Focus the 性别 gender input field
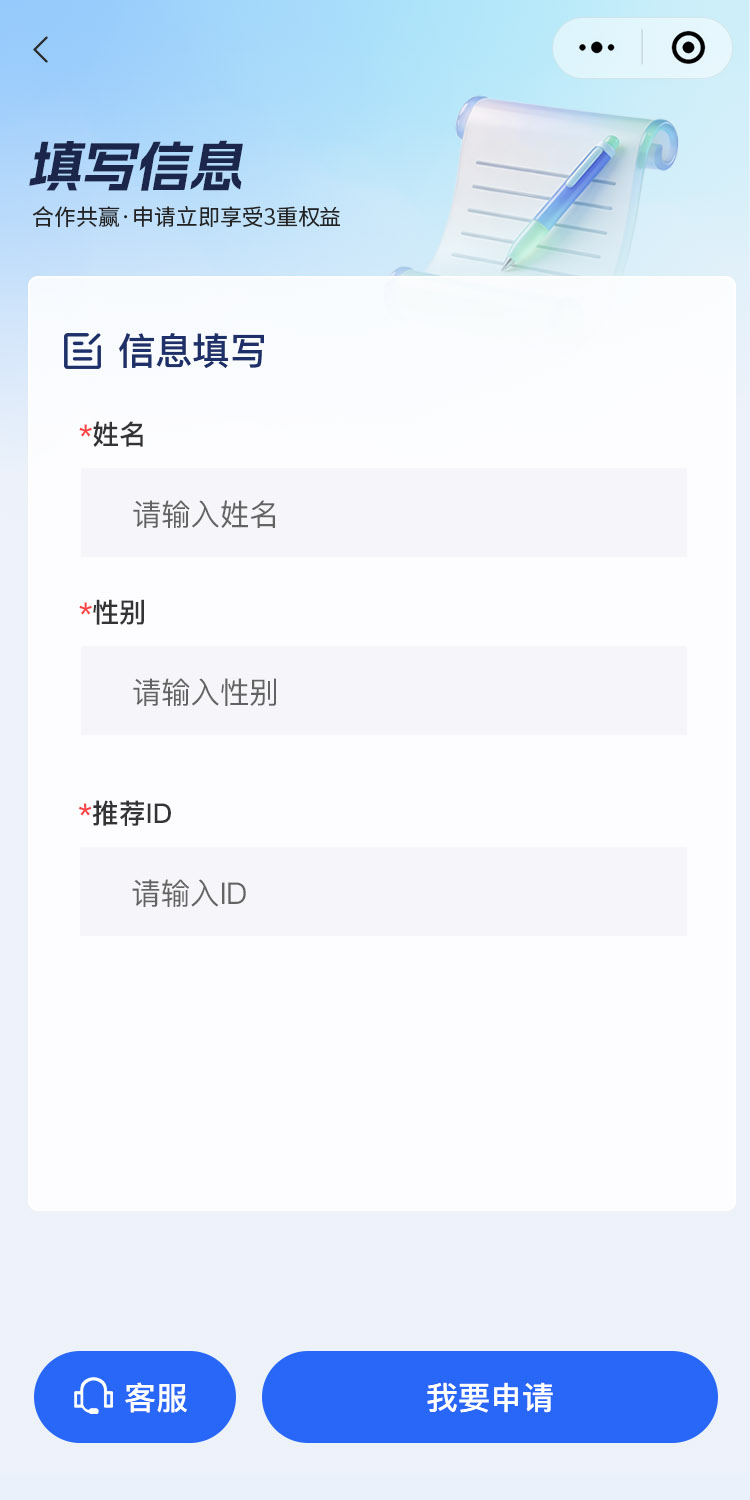The image size is (750, 1500). tap(384, 691)
